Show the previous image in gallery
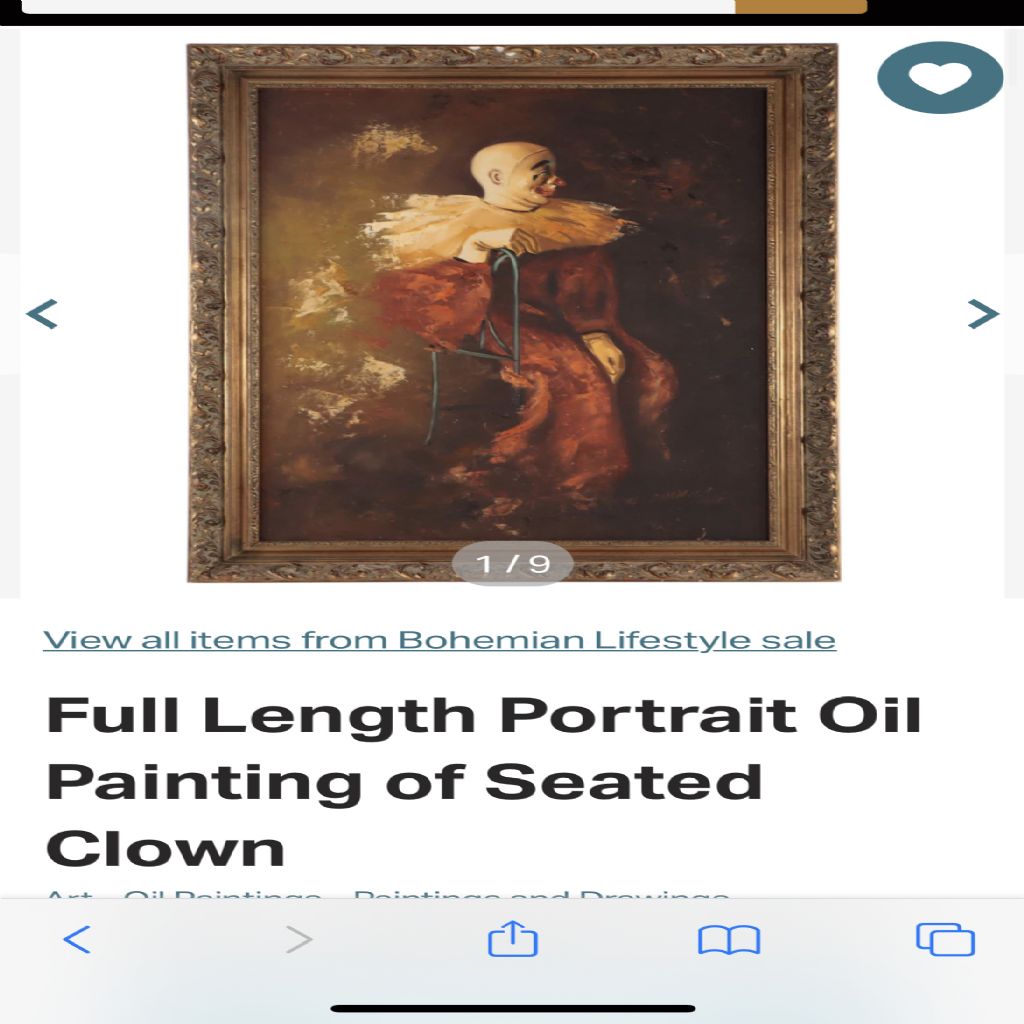 tap(42, 314)
